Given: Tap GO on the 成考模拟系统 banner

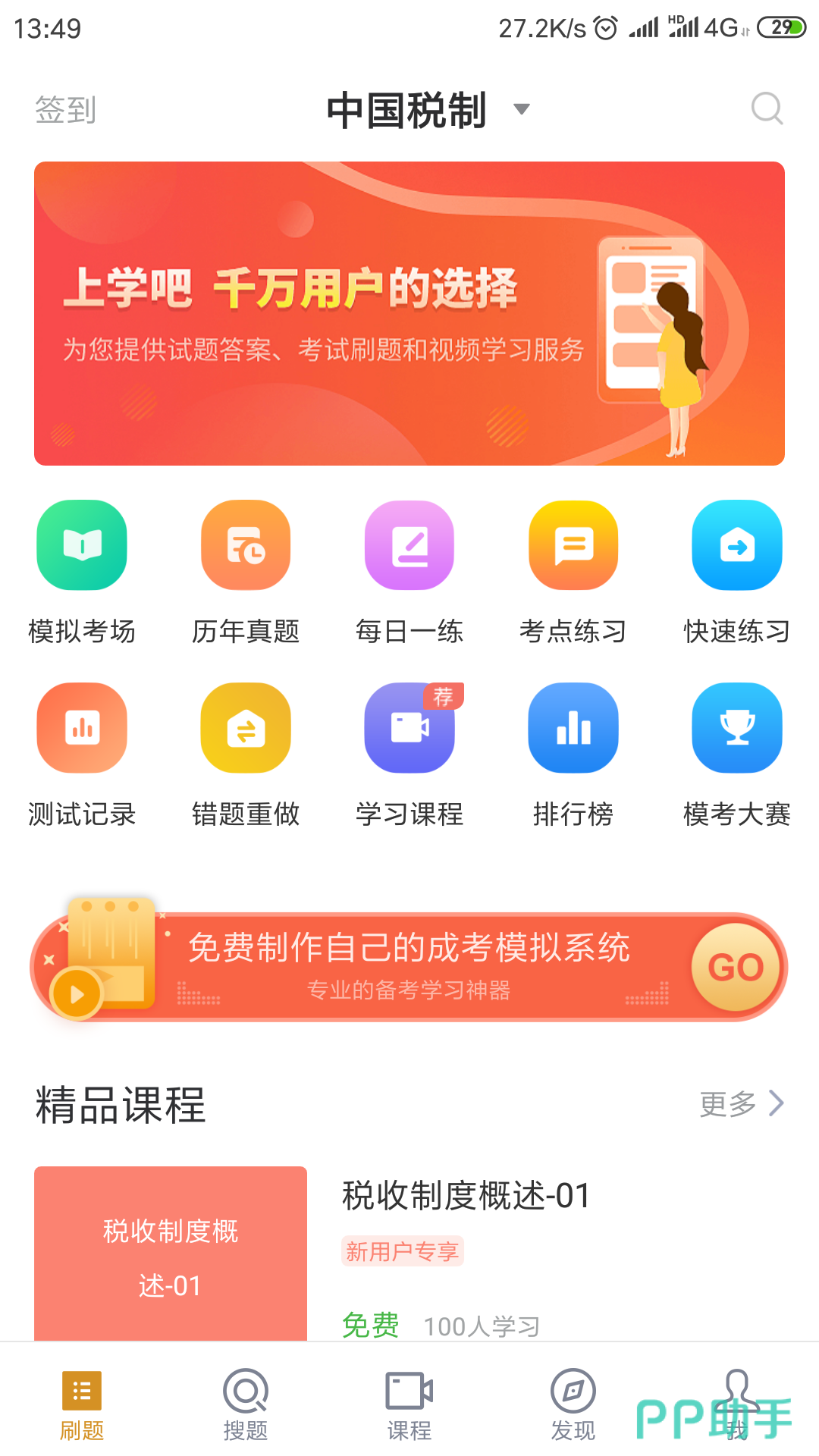Looking at the screenshot, I should click(x=736, y=967).
